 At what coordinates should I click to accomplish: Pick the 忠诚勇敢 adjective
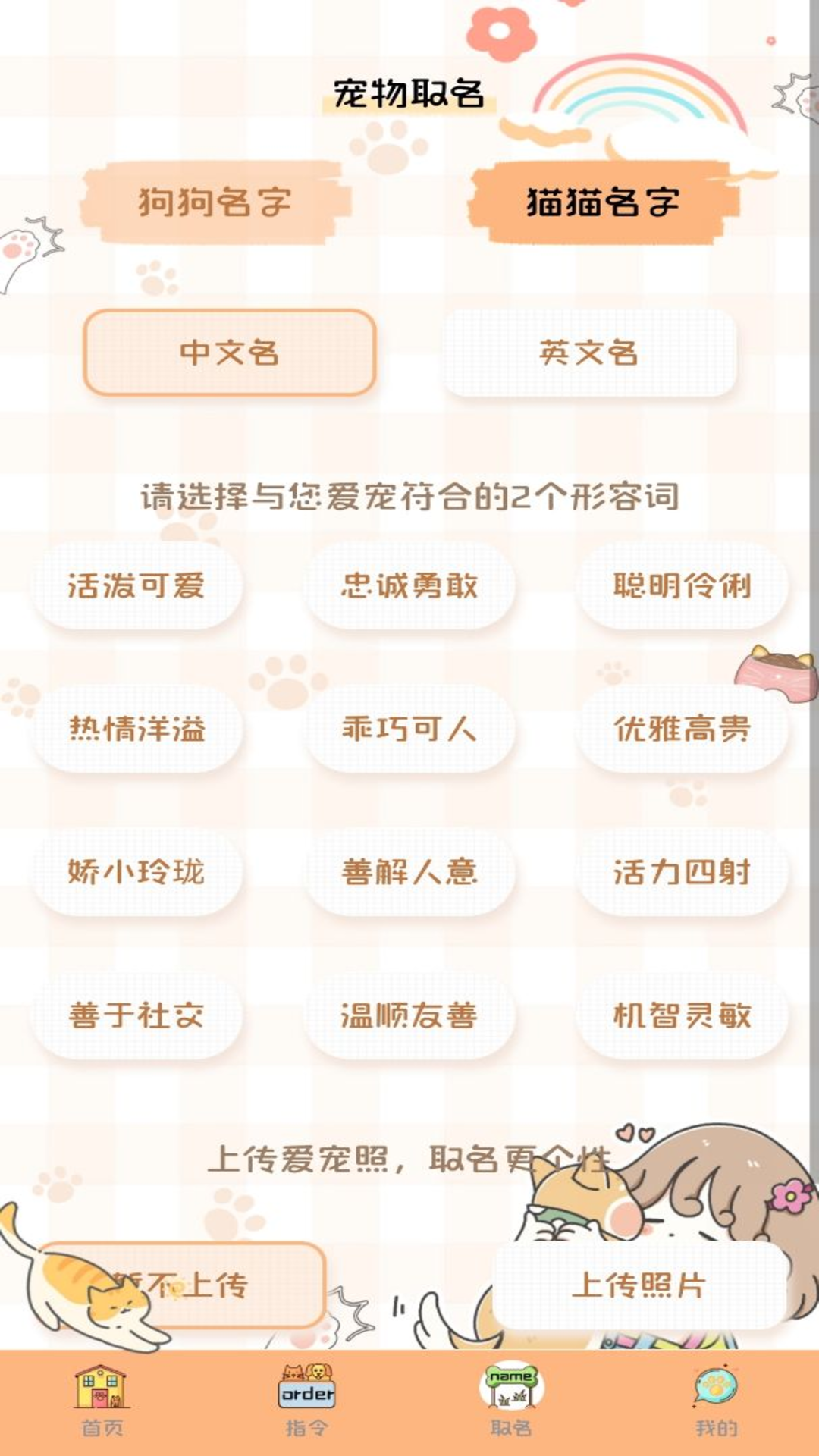coord(409,585)
